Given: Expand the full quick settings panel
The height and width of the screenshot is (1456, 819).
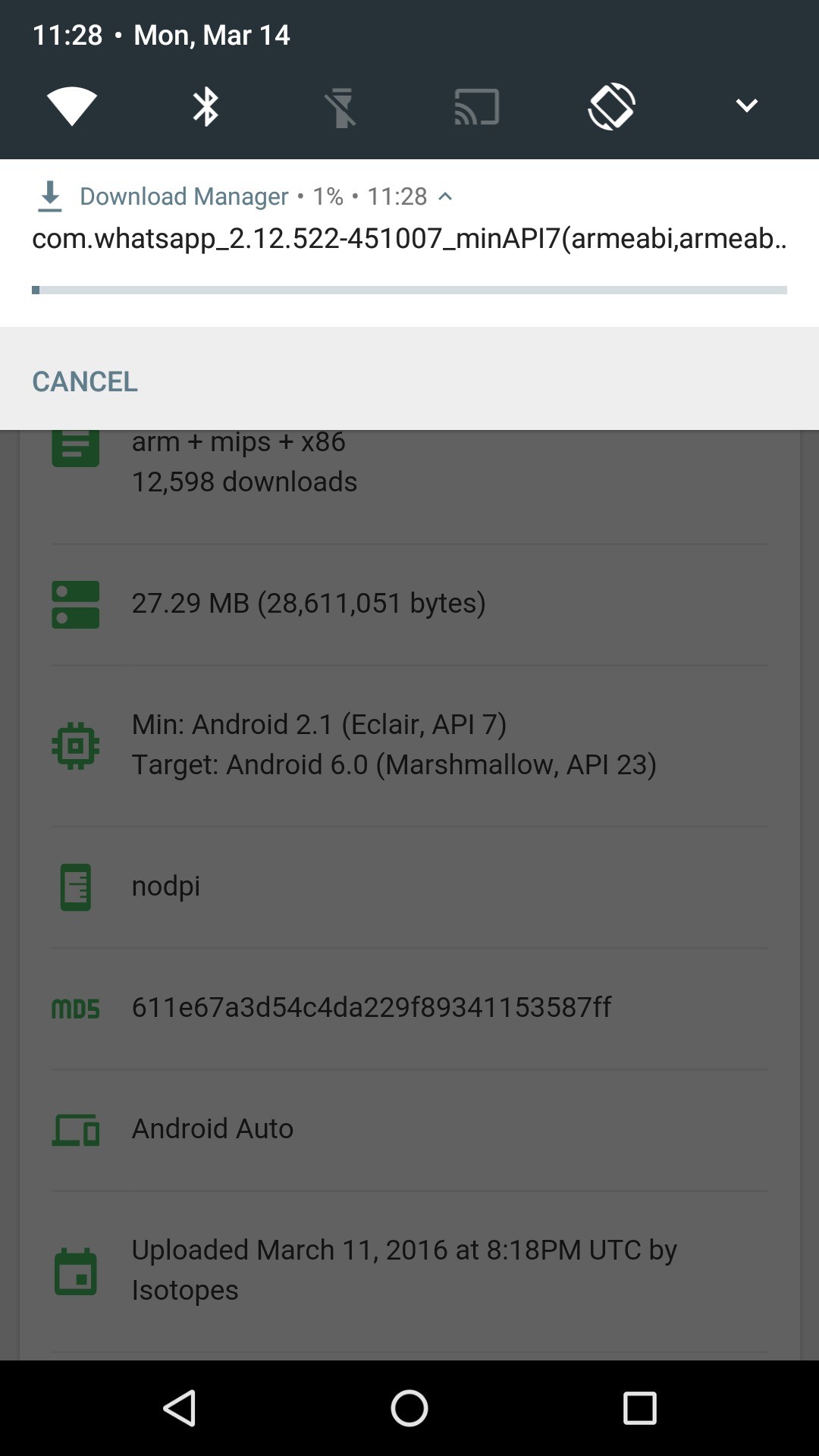Looking at the screenshot, I should [x=746, y=106].
